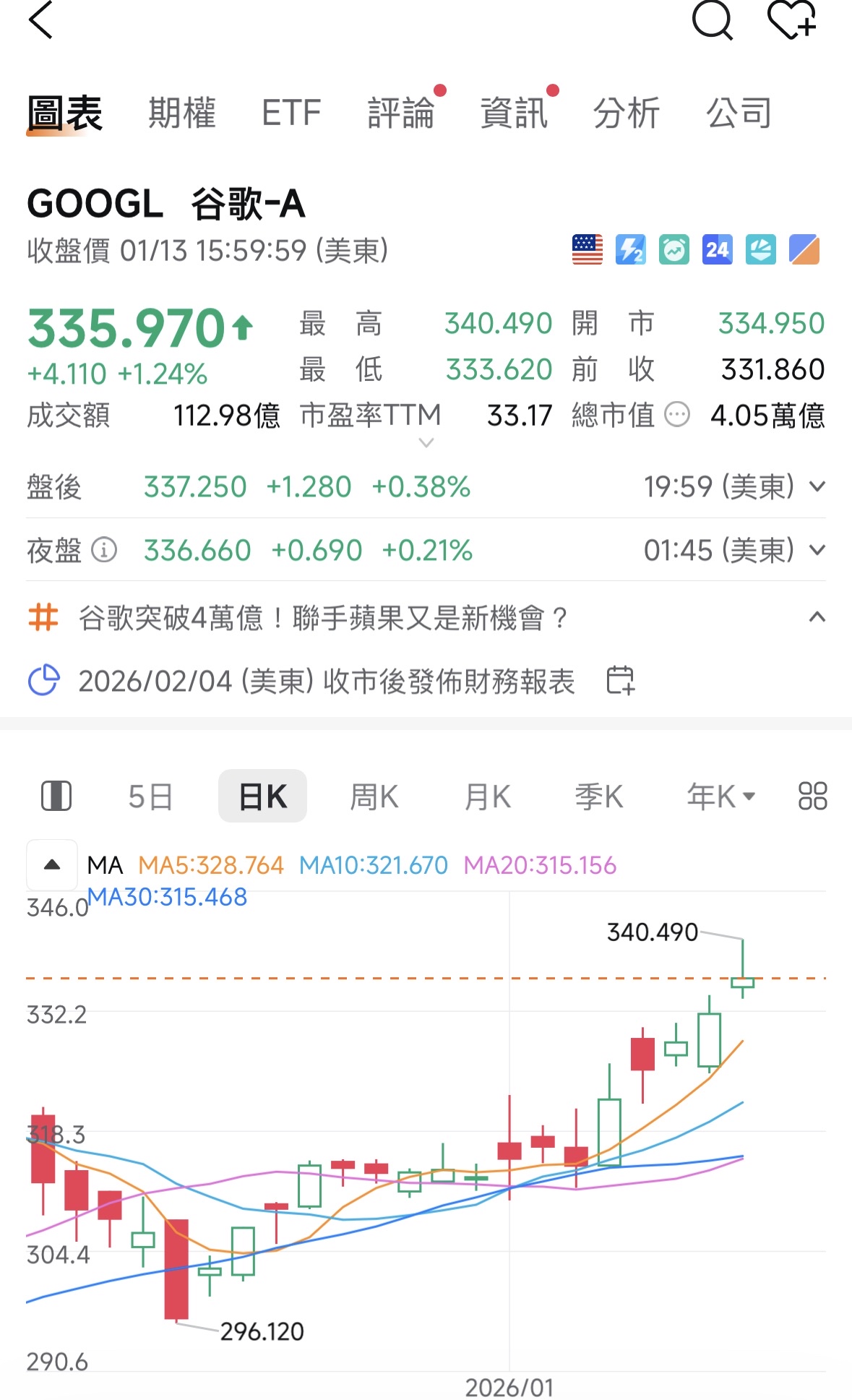Viewport: 852px width, 1400px height.
Task: Expand the 夜盤 overnight row
Action: [817, 550]
